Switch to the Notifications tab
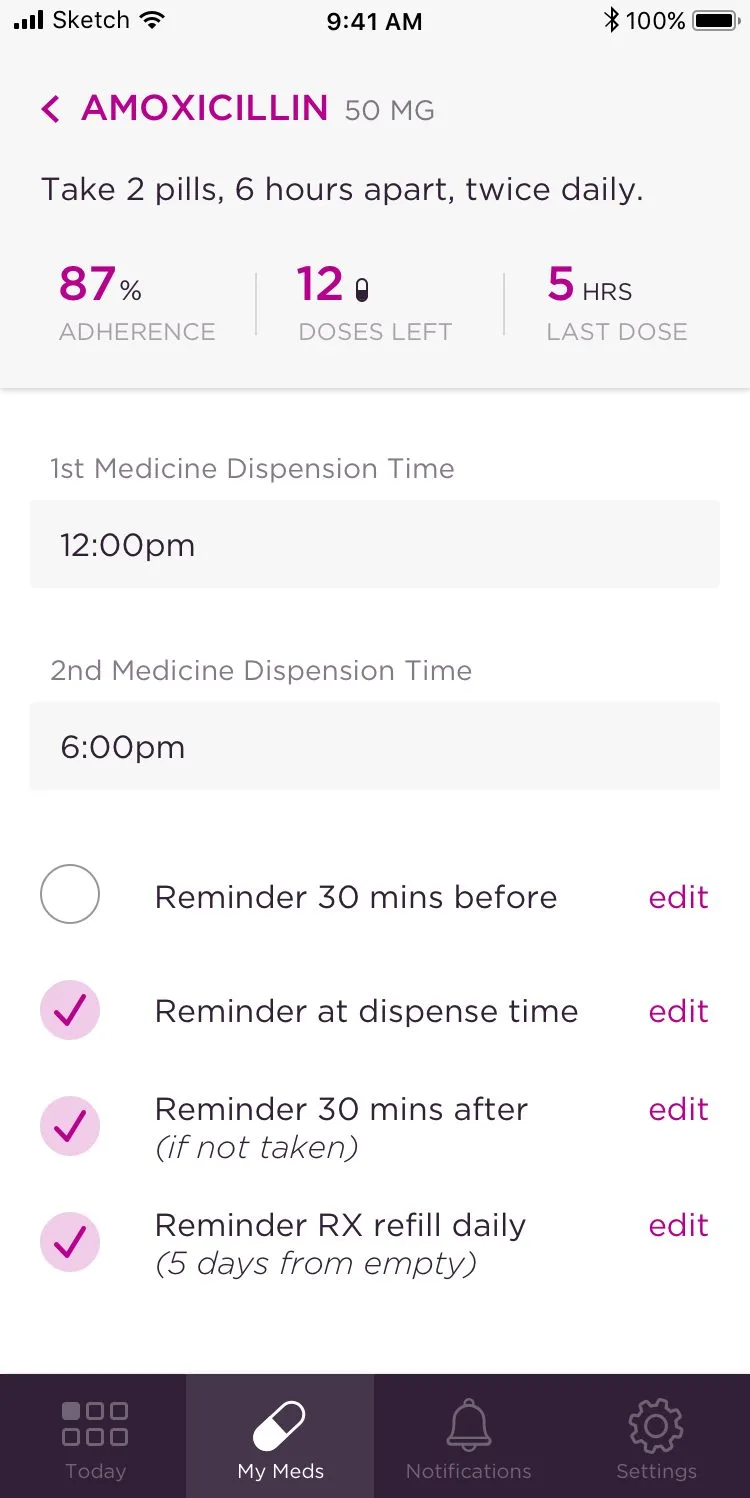This screenshot has height=1498, width=750. click(x=468, y=1435)
